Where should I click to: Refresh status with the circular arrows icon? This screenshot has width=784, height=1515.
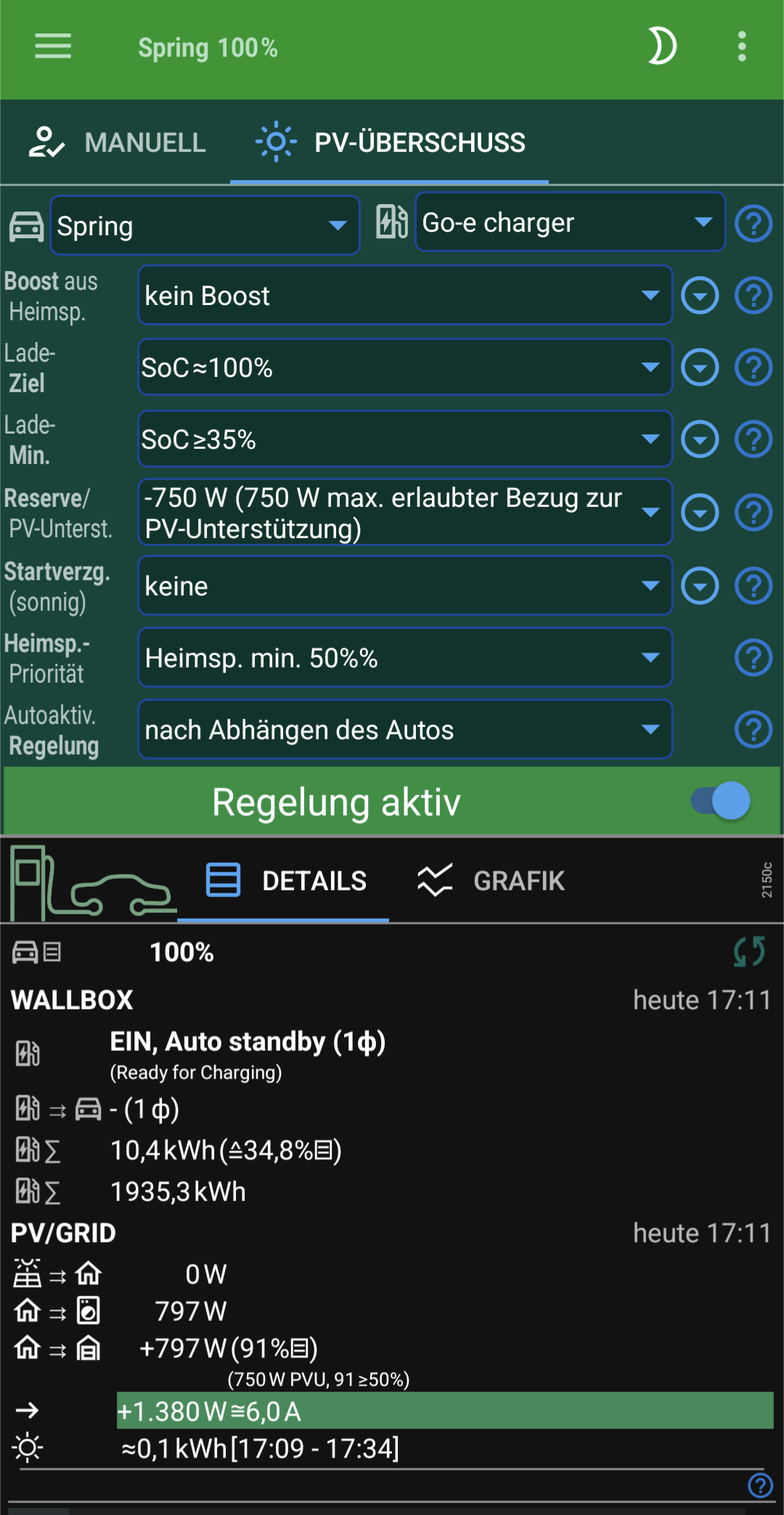[x=749, y=951]
